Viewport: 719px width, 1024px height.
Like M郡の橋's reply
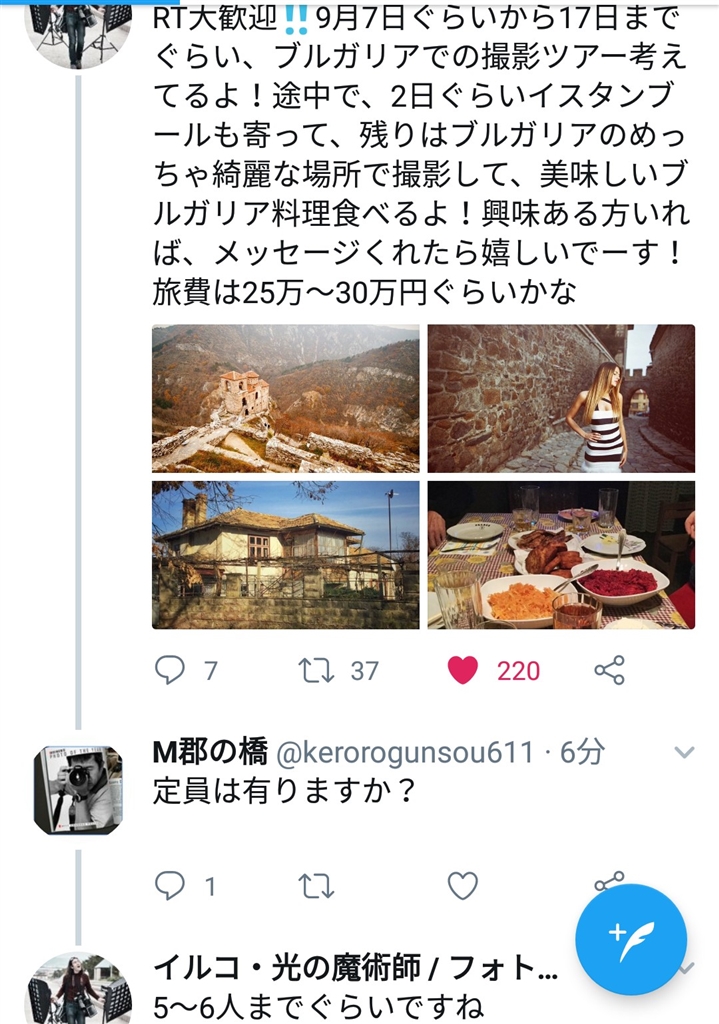(x=463, y=885)
